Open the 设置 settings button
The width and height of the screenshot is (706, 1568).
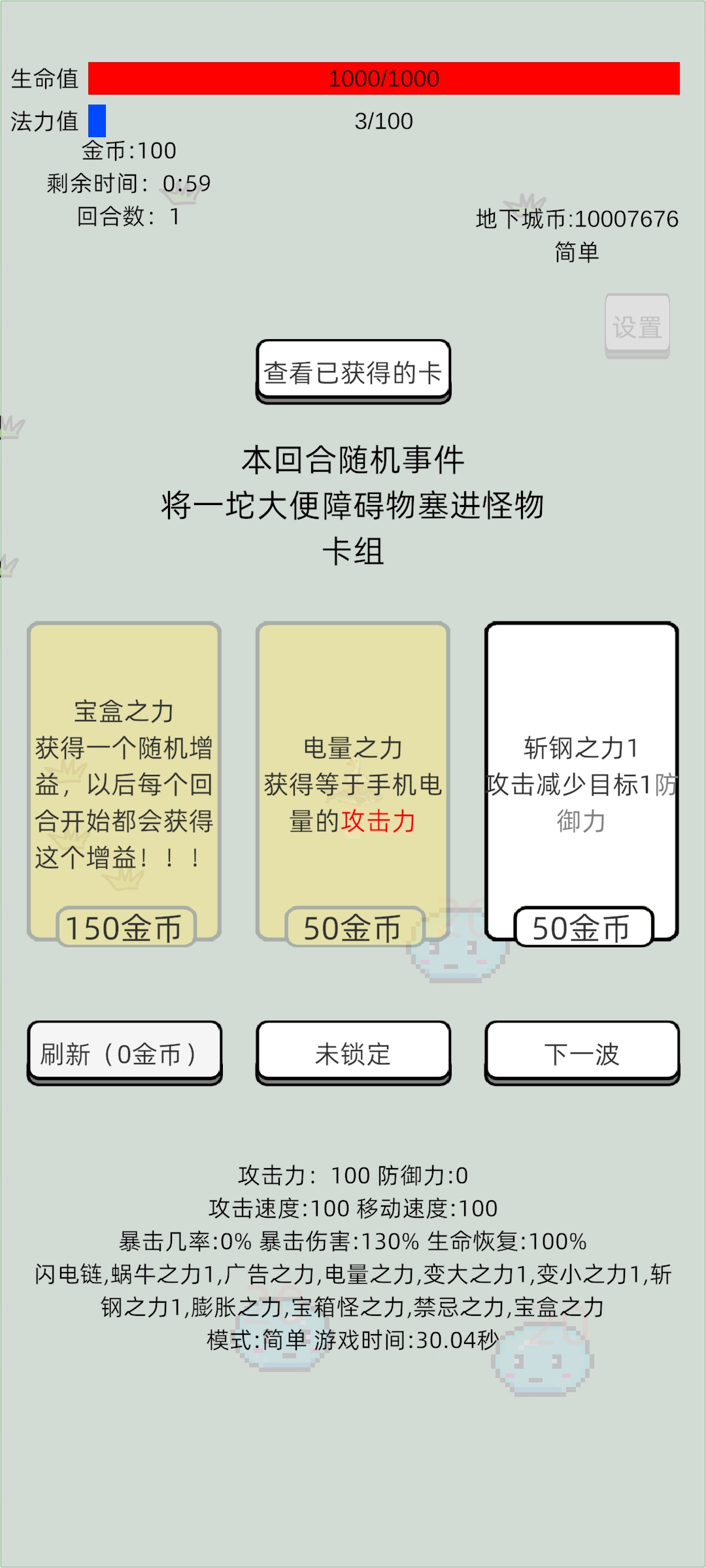click(637, 324)
